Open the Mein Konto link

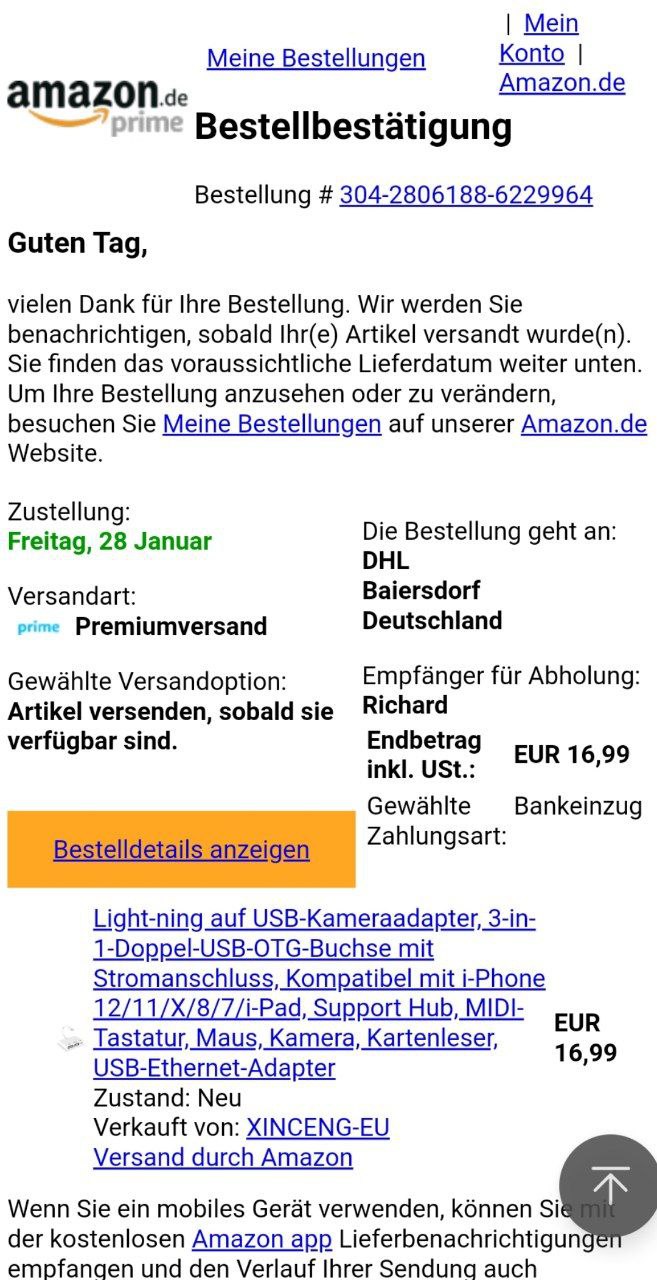pyautogui.click(x=538, y=38)
